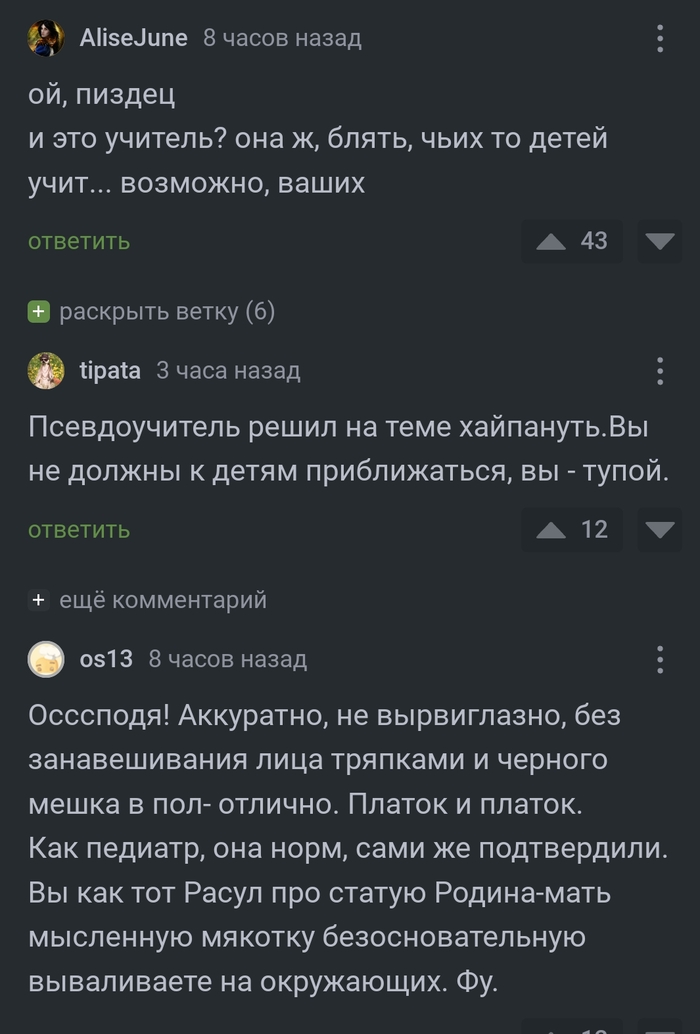This screenshot has width=700, height=1034.
Task: Reply to AliseJune's comment
Action: [79, 241]
